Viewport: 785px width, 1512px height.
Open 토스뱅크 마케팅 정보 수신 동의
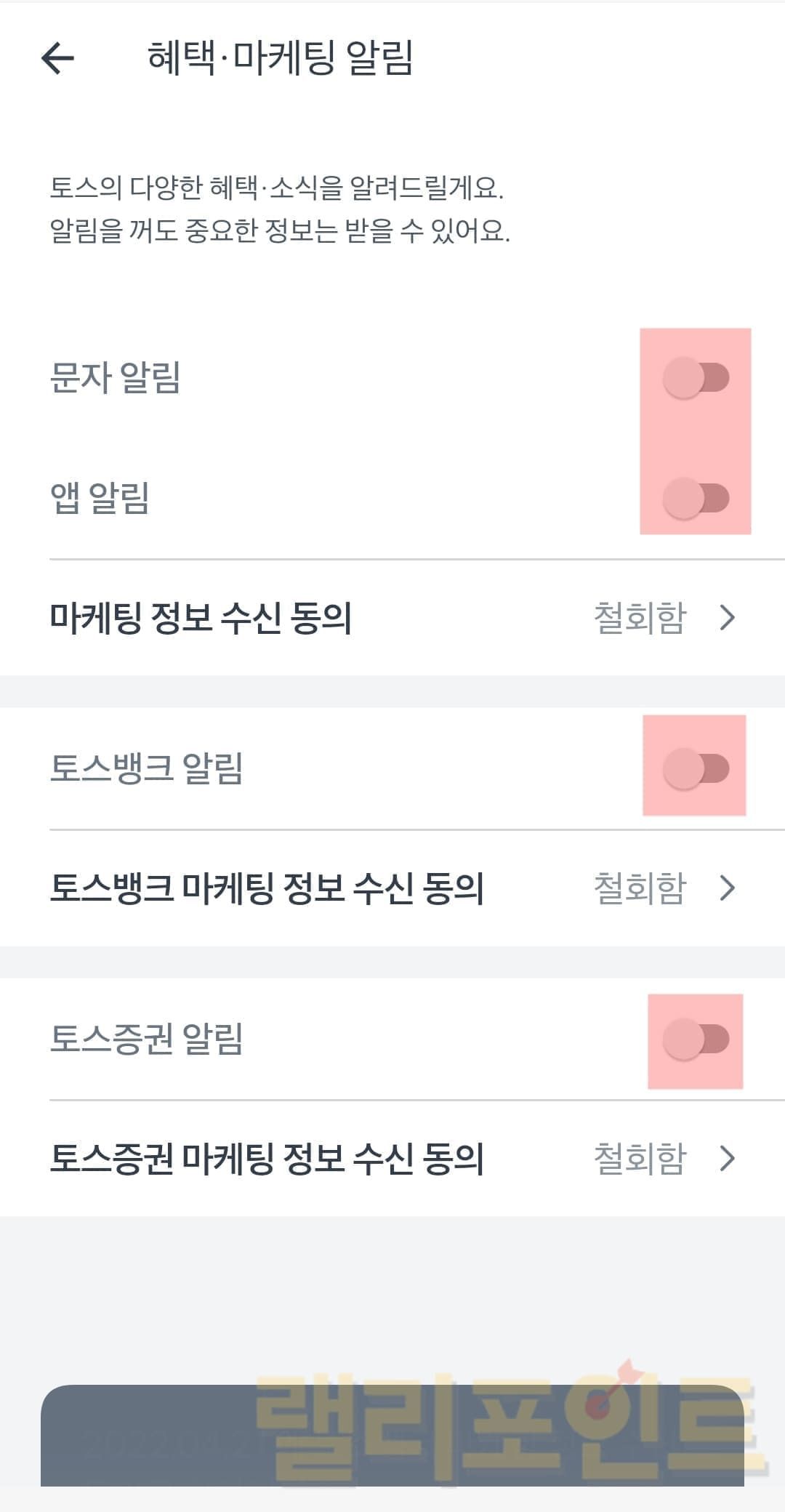(392, 888)
